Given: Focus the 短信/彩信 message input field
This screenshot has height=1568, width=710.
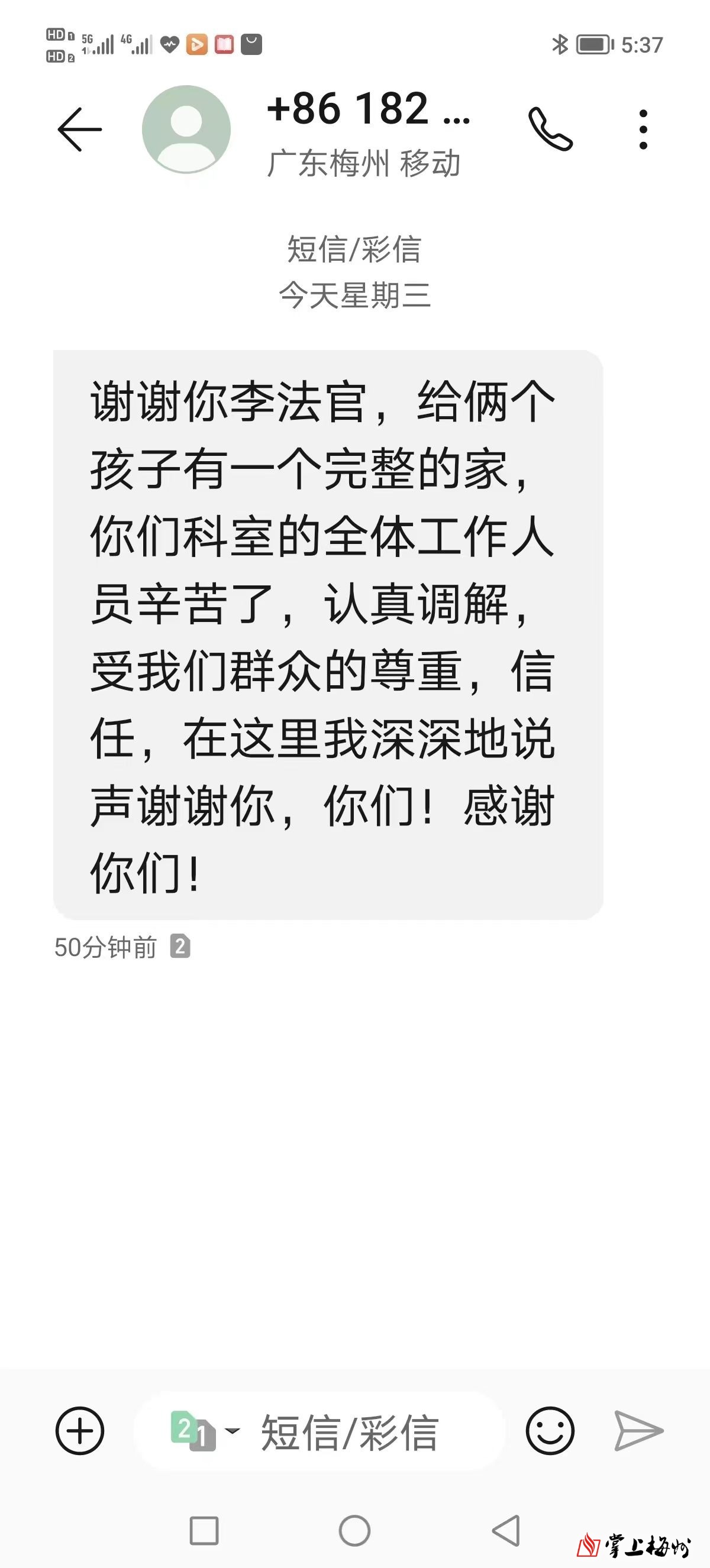Looking at the screenshot, I should 365,1432.
